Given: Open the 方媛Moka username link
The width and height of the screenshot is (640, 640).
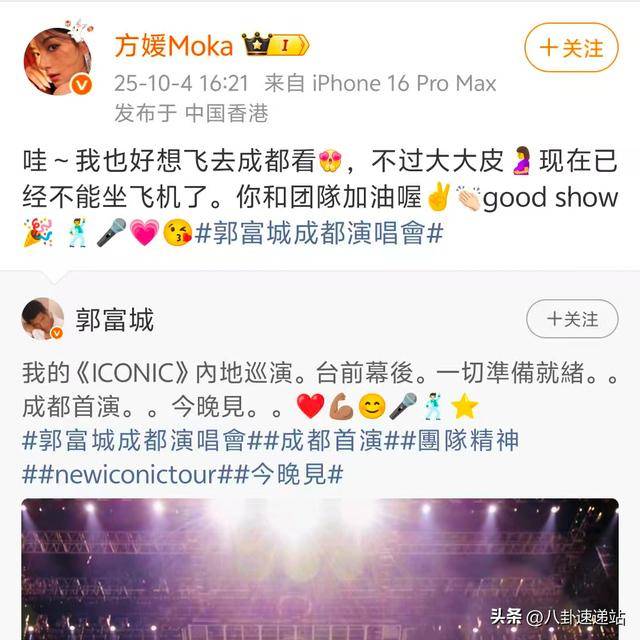Looking at the screenshot, I should pos(174,45).
